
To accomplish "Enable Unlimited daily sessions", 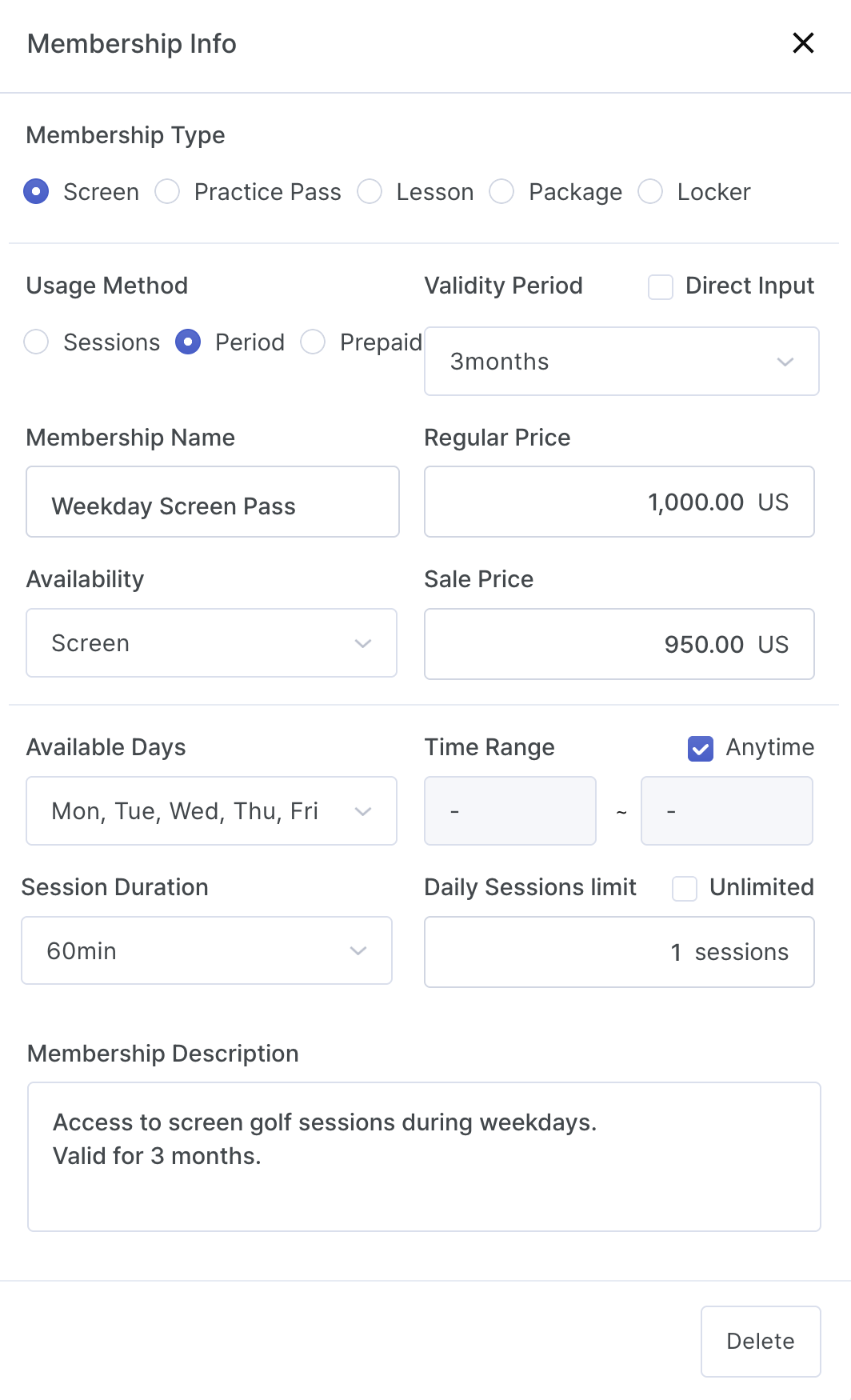I will pyautogui.click(x=684, y=888).
